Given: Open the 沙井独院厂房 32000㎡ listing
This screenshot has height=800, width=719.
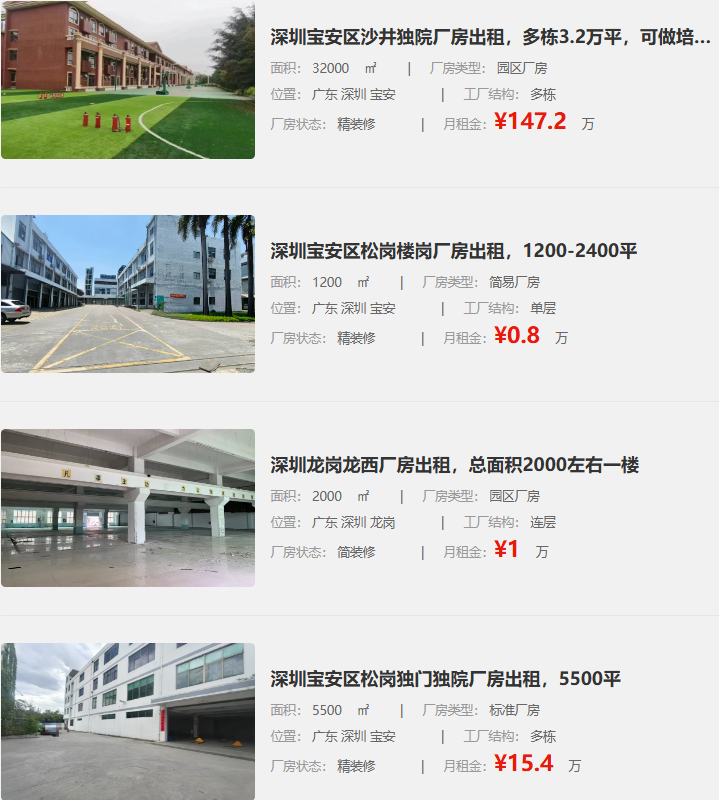Looking at the screenshot, I should 490,38.
